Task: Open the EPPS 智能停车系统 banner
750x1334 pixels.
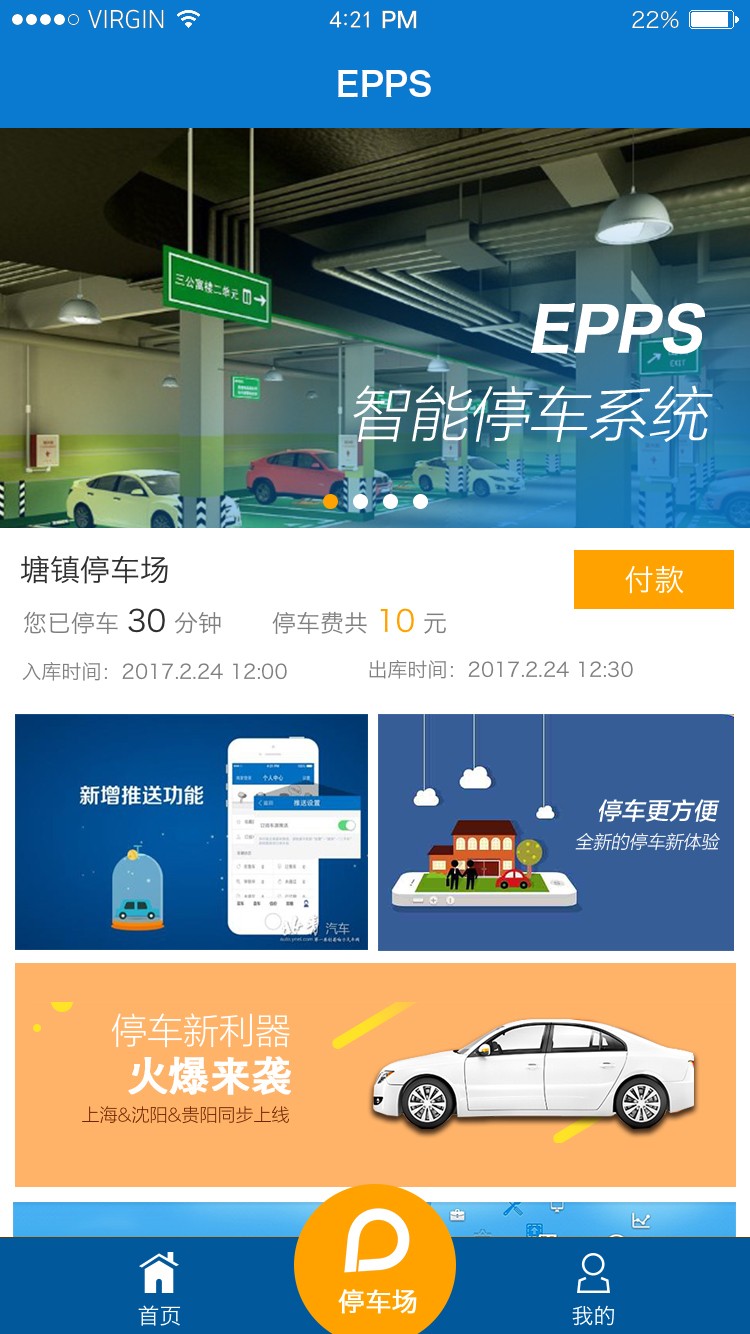Action: [375, 328]
